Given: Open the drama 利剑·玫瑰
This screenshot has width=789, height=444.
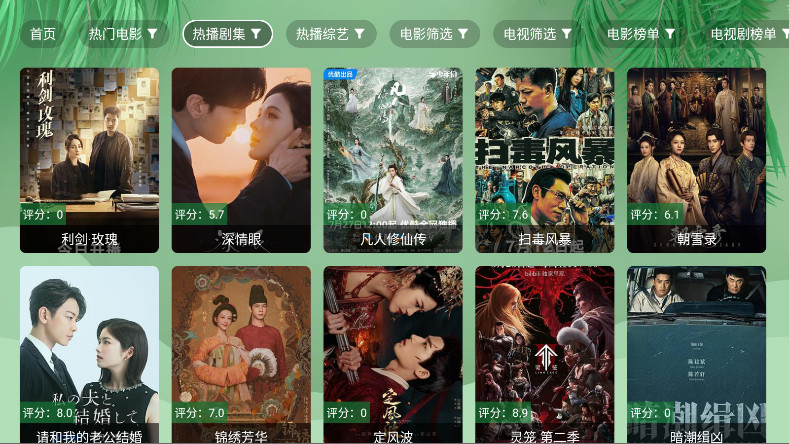Looking at the screenshot, I should tap(89, 159).
